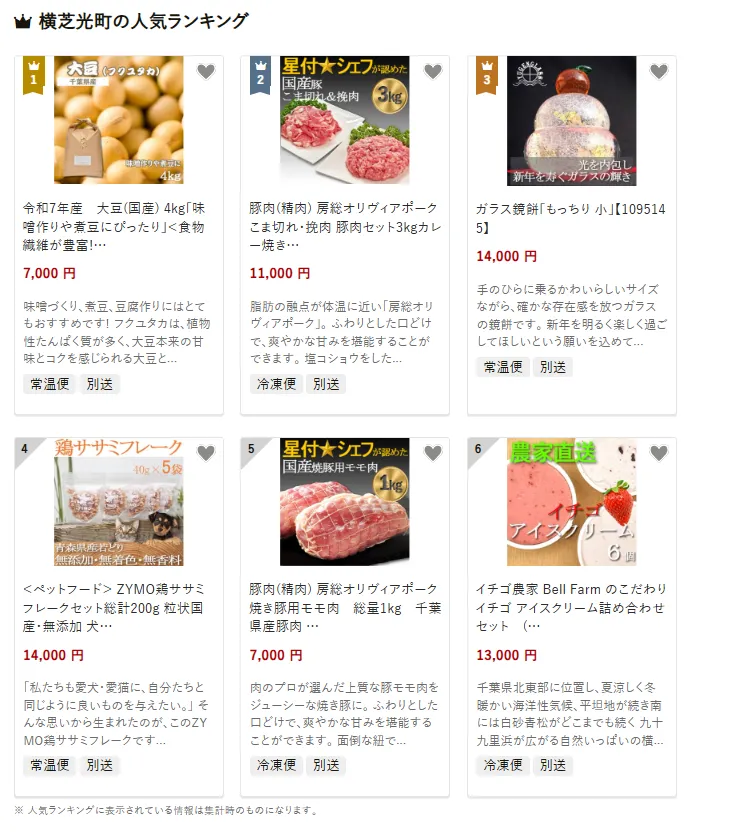Image resolution: width=737 pixels, height=838 pixels.
Task: Favorite the ZYMO chicken sasami flakes
Action: [x=205, y=454]
